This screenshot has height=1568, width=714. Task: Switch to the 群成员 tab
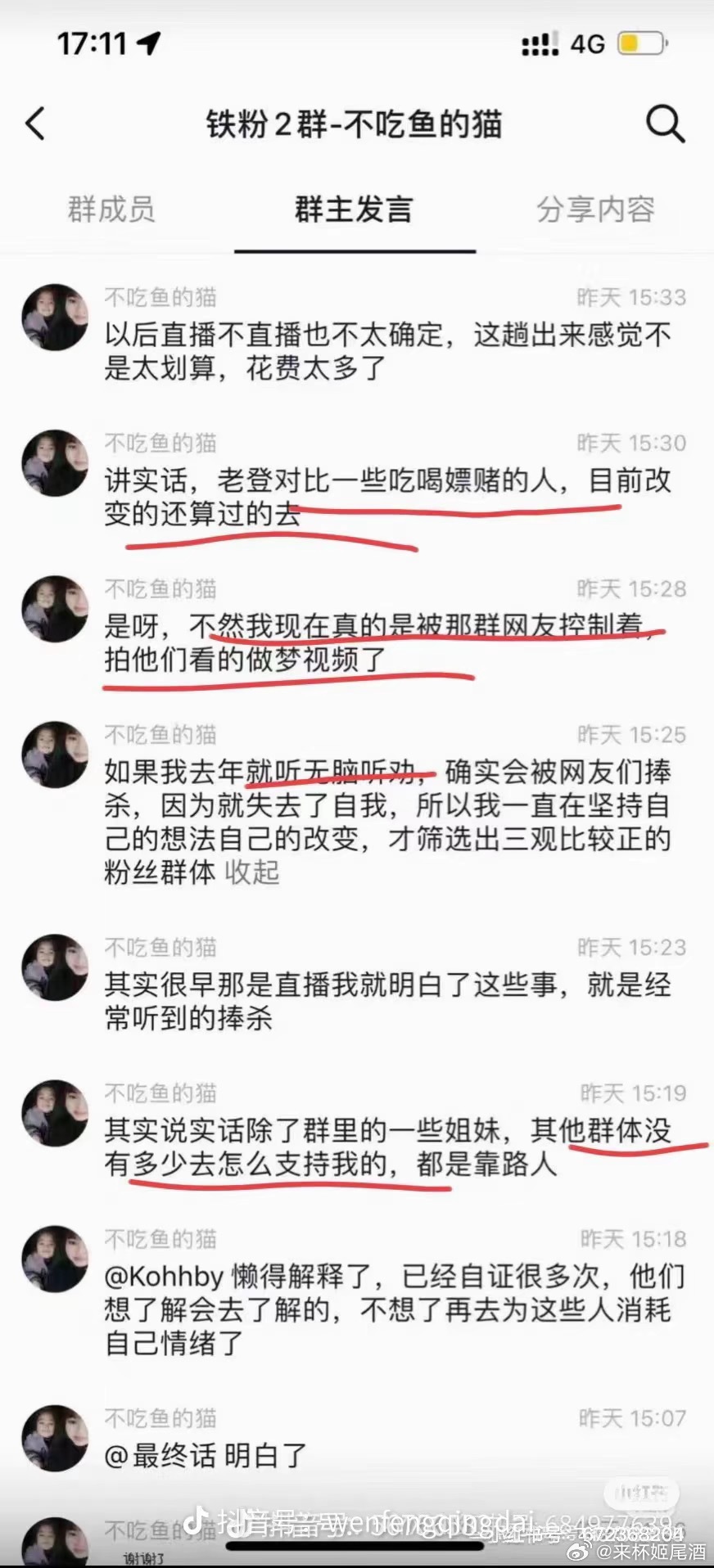111,210
